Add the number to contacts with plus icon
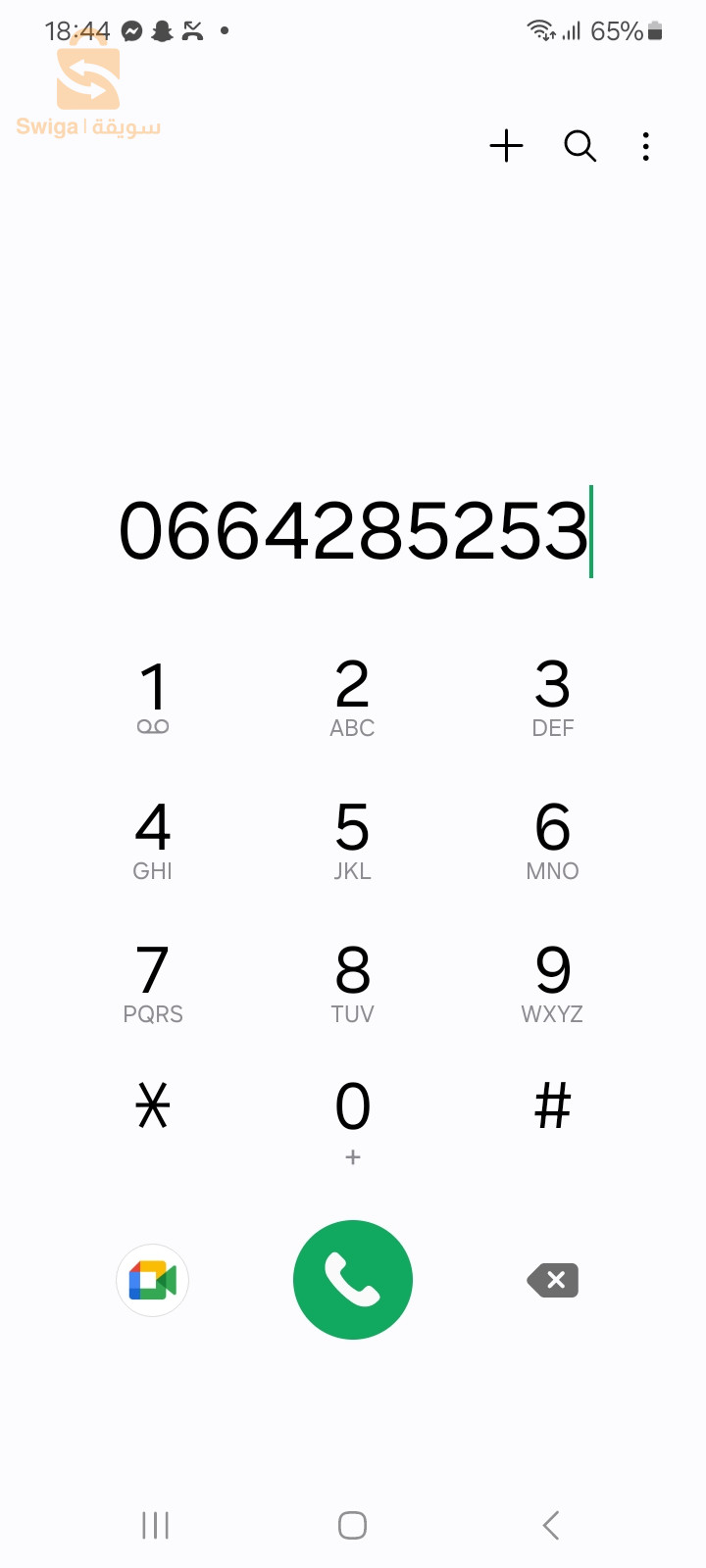 [x=506, y=146]
